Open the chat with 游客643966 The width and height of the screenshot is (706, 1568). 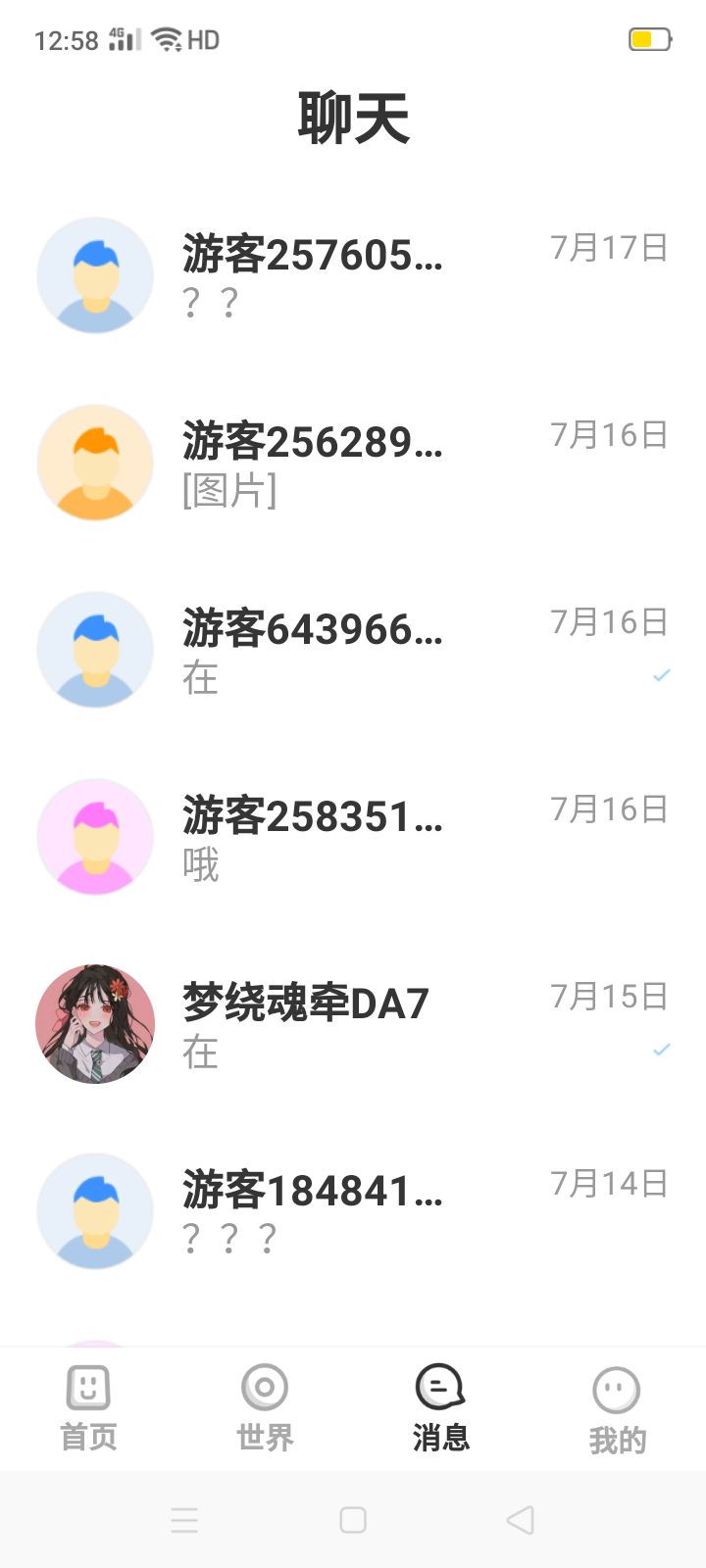[x=353, y=650]
